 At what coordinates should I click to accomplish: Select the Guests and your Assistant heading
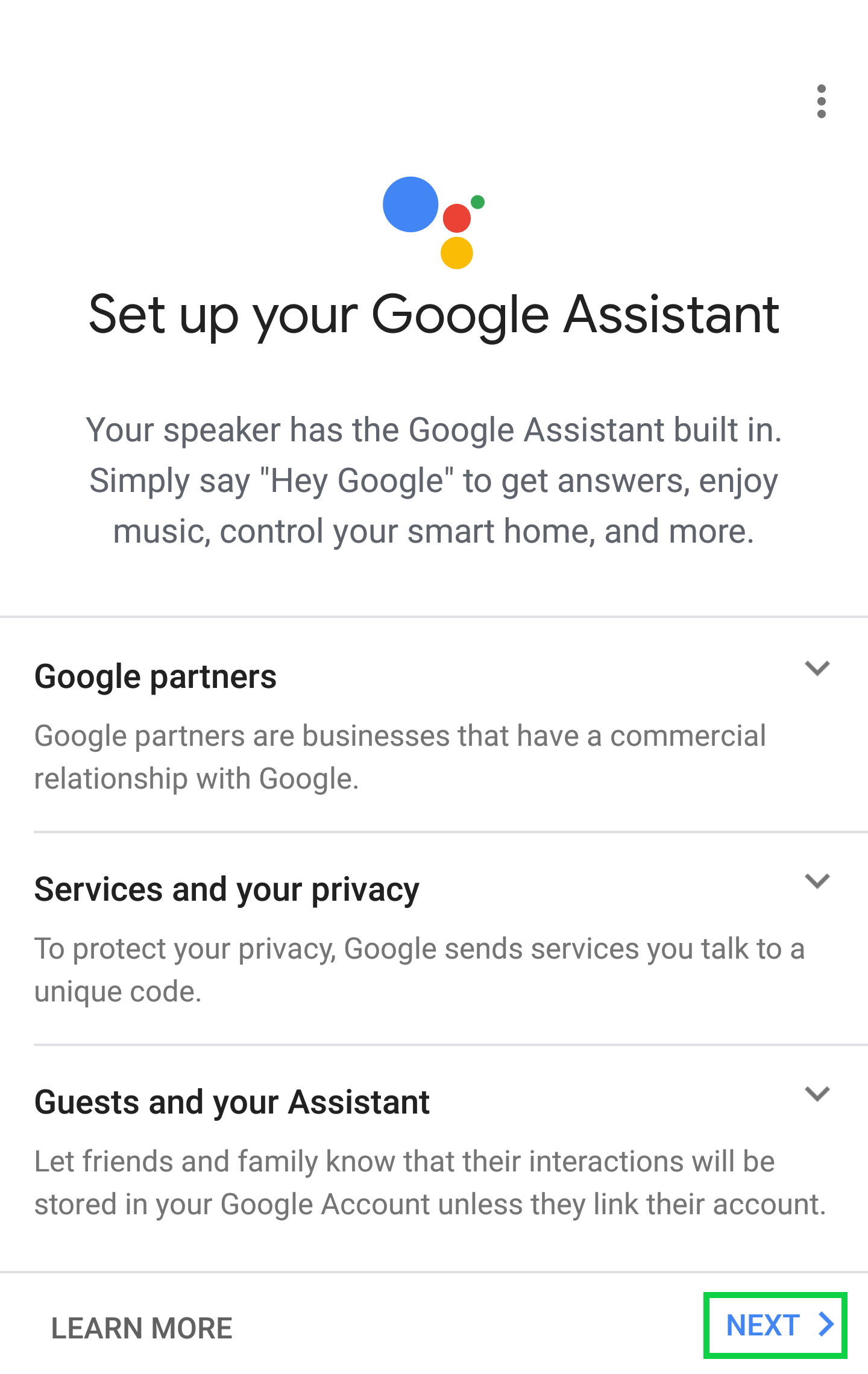(x=232, y=1101)
